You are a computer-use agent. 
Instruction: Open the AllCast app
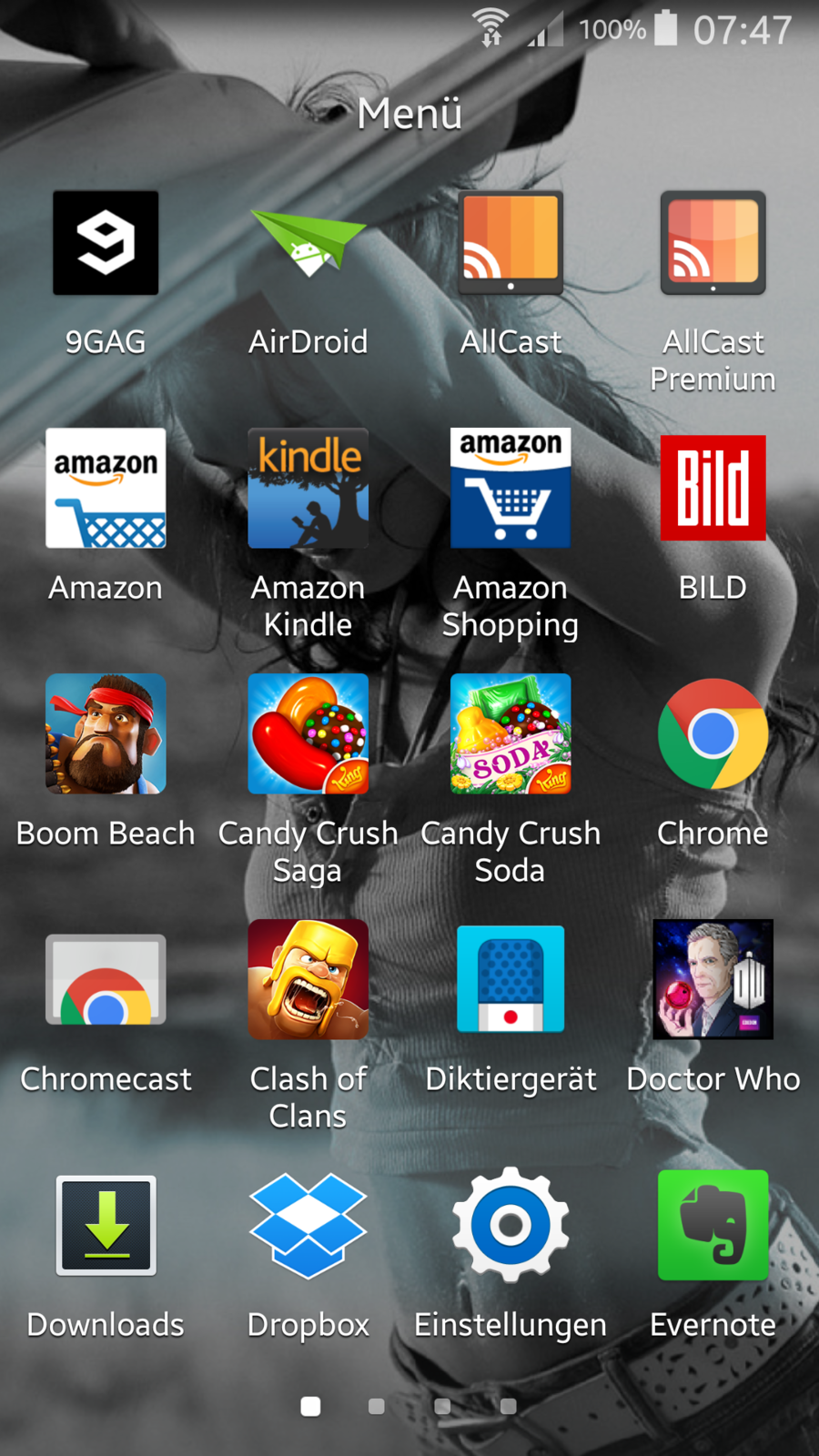(x=511, y=243)
